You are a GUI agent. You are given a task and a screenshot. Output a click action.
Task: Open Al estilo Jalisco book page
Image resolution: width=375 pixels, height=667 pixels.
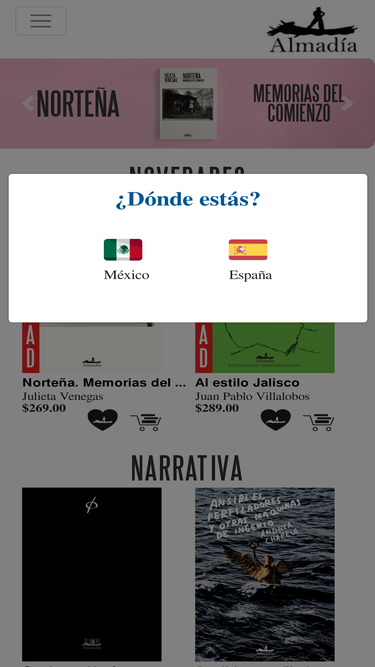[x=247, y=382]
